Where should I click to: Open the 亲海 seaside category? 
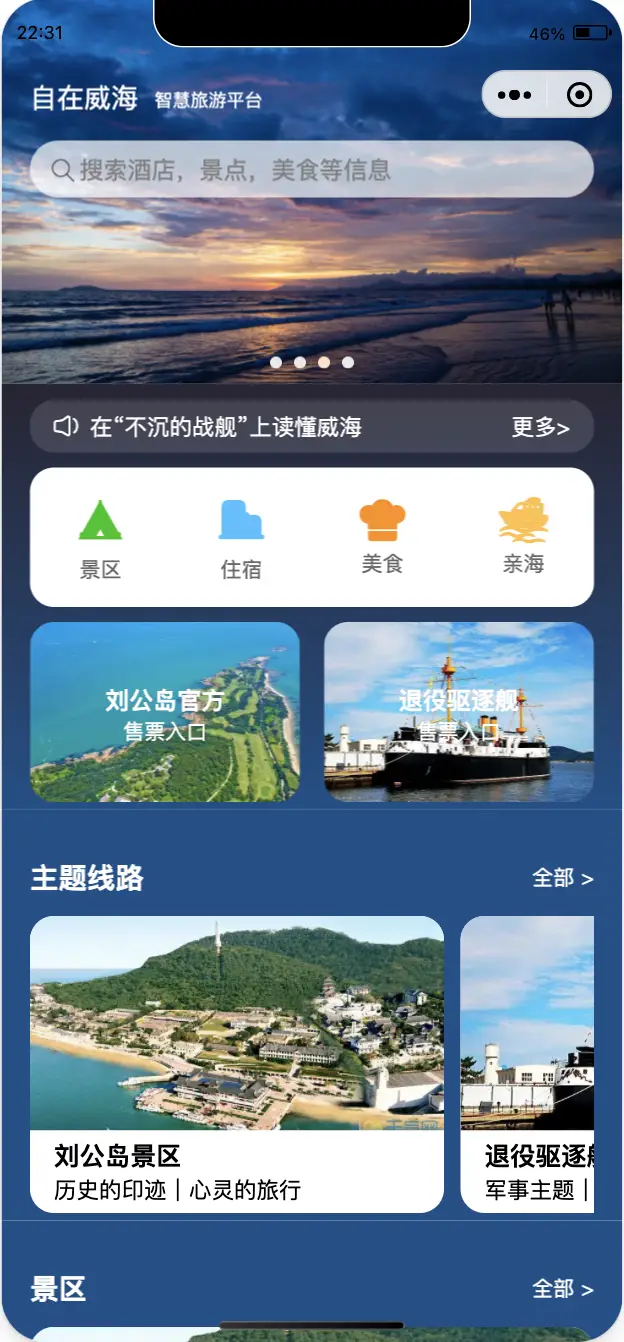coord(523,537)
